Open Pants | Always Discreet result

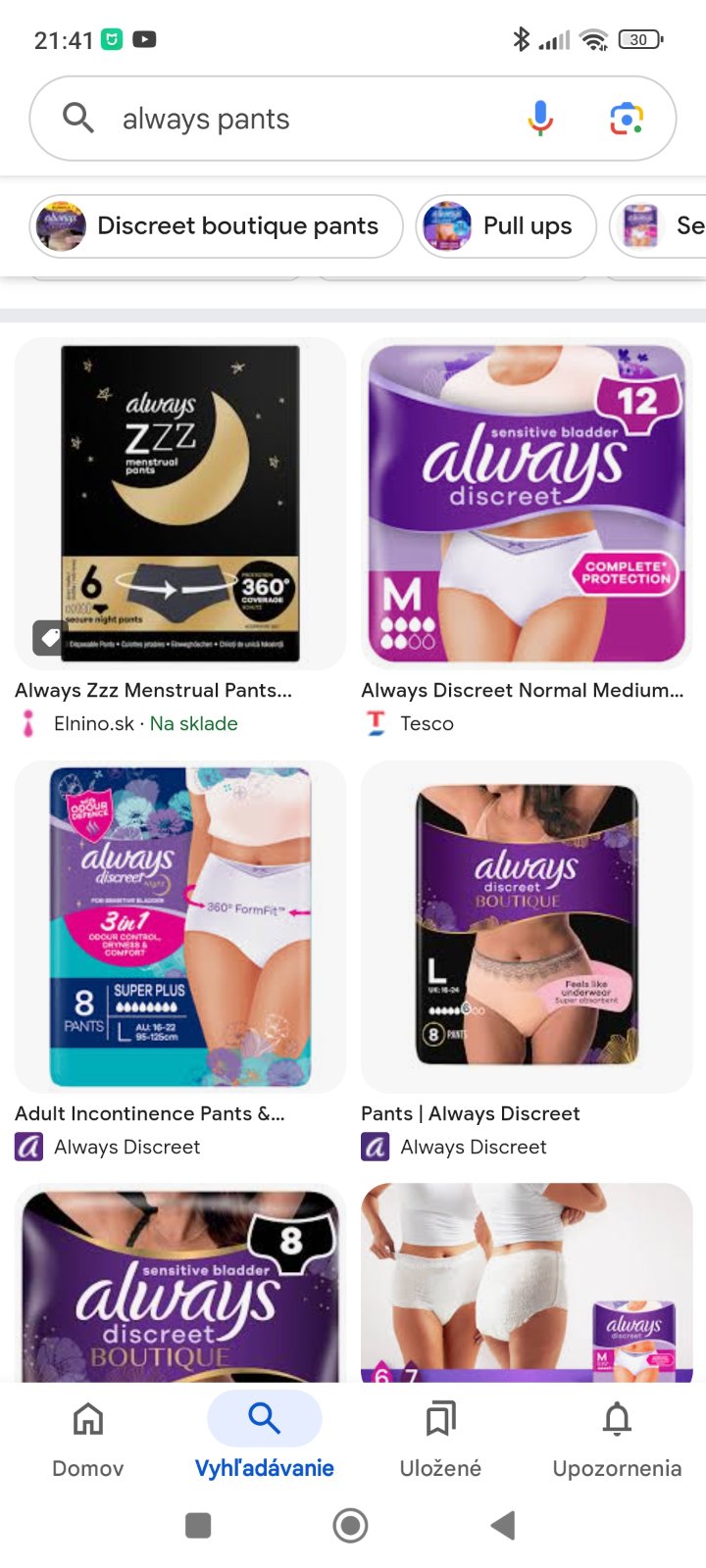527,926
